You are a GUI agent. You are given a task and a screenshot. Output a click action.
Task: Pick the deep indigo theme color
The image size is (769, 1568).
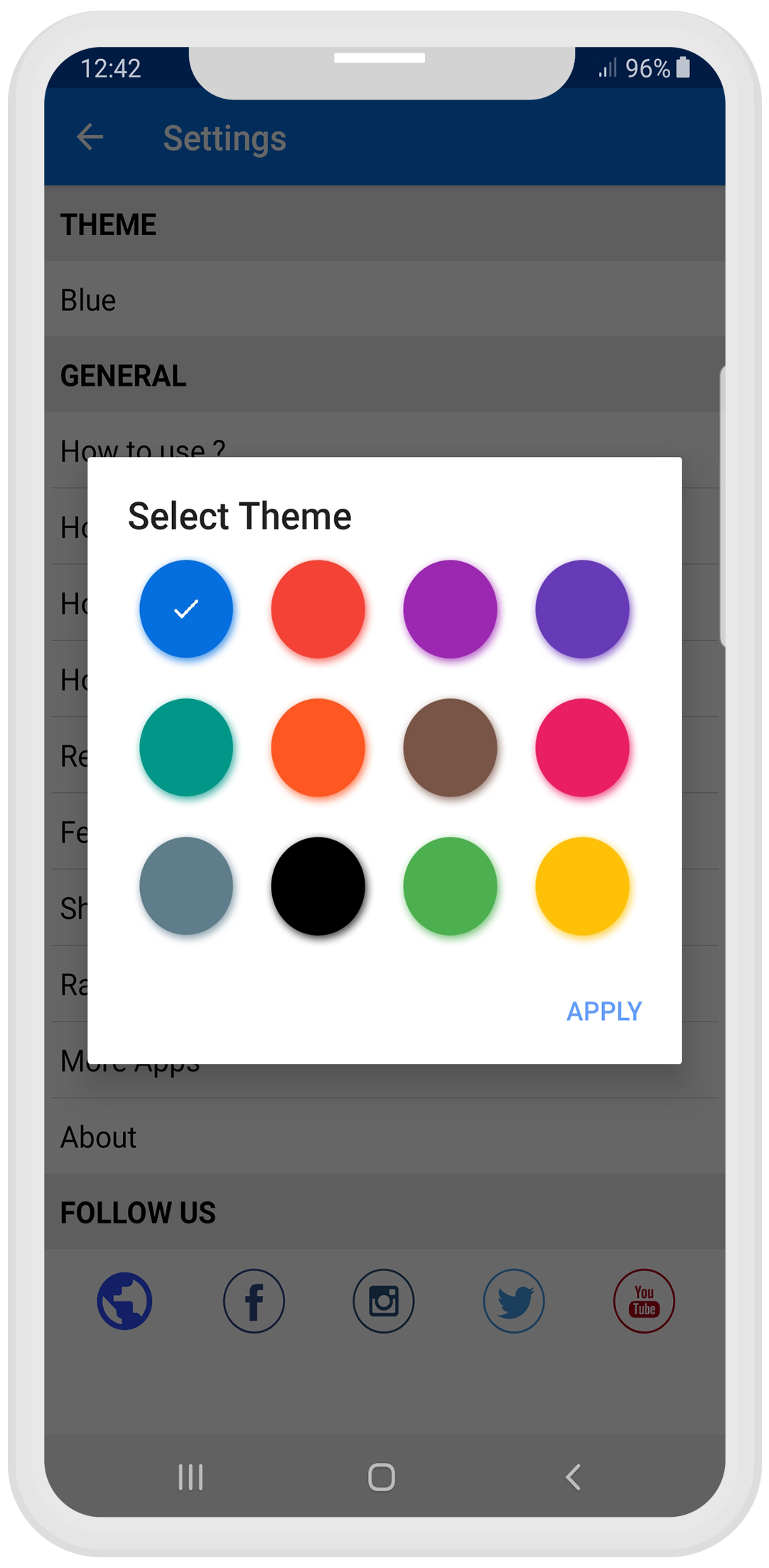pyautogui.click(x=582, y=609)
